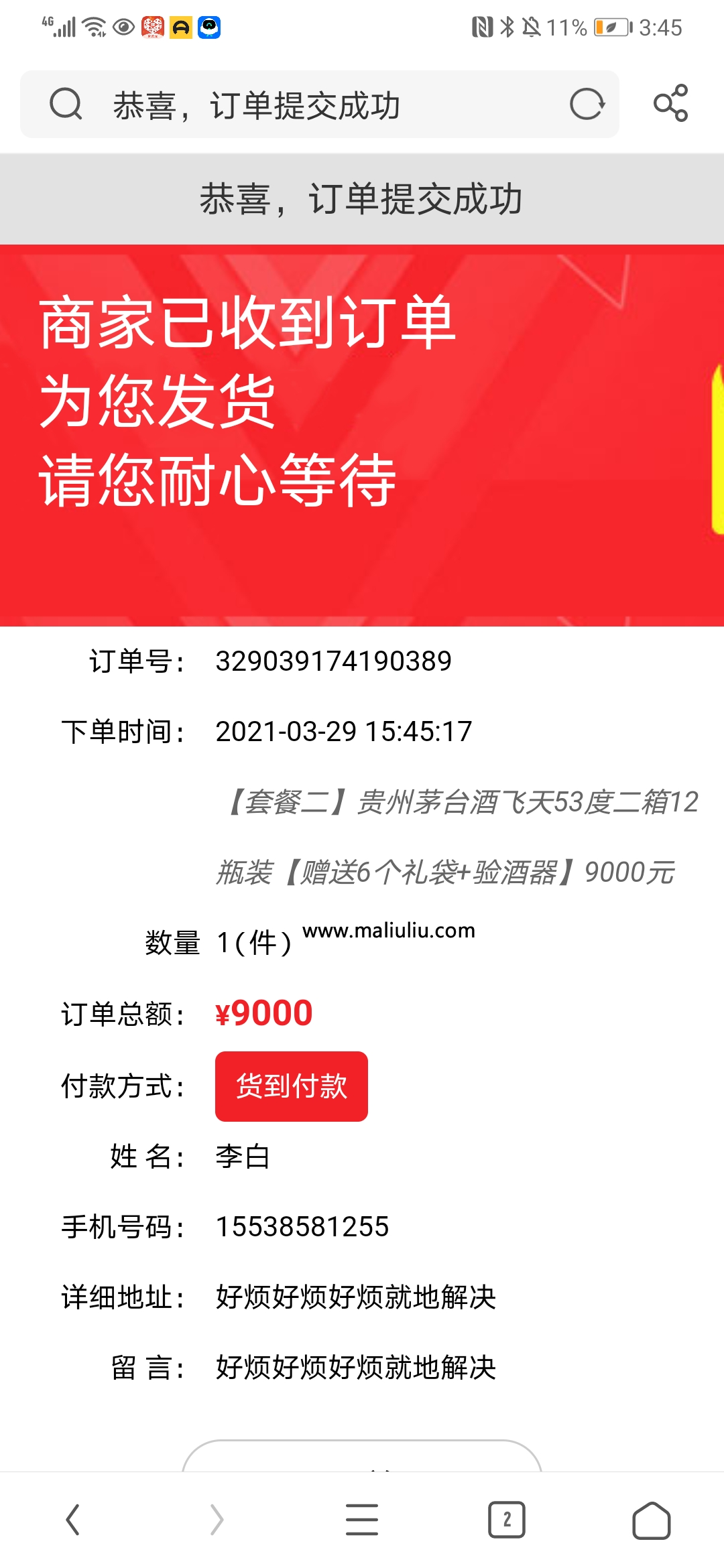
Task: Go back to the previous page
Action: coord(72,1519)
